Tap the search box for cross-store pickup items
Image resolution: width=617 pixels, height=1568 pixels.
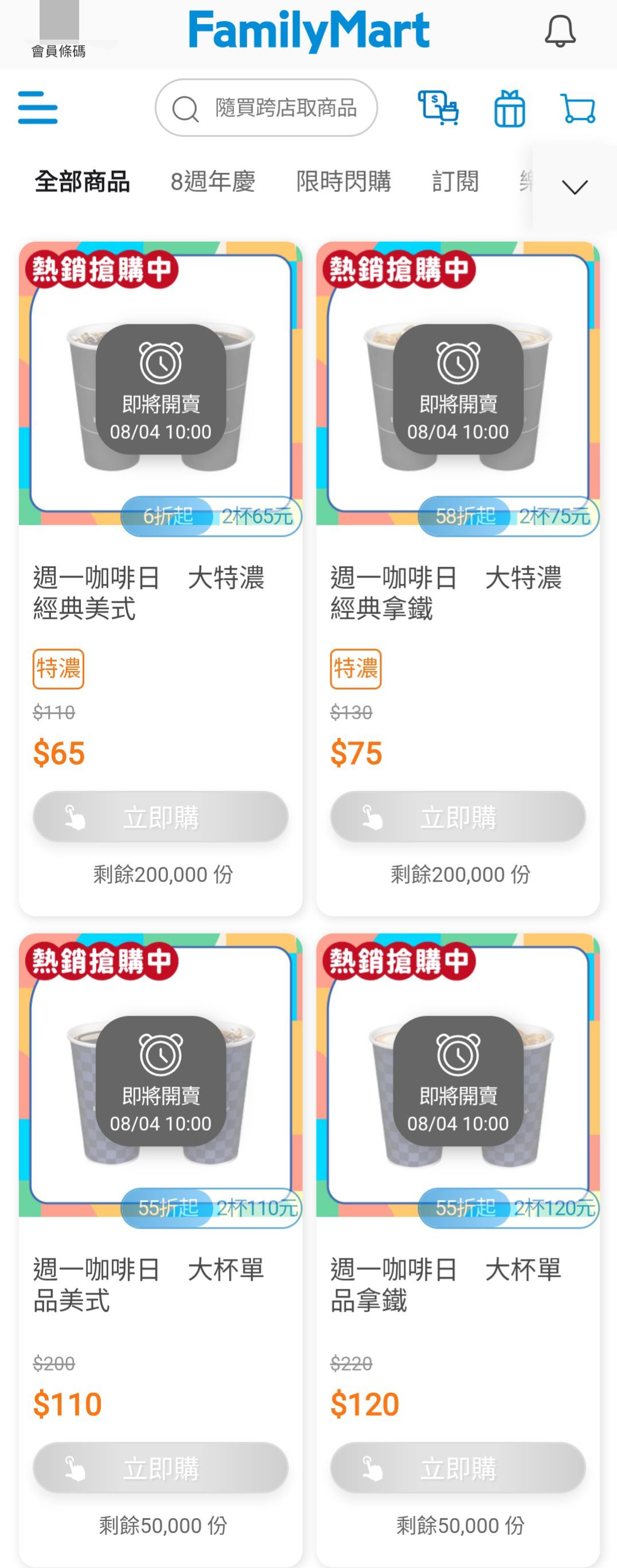[x=266, y=108]
